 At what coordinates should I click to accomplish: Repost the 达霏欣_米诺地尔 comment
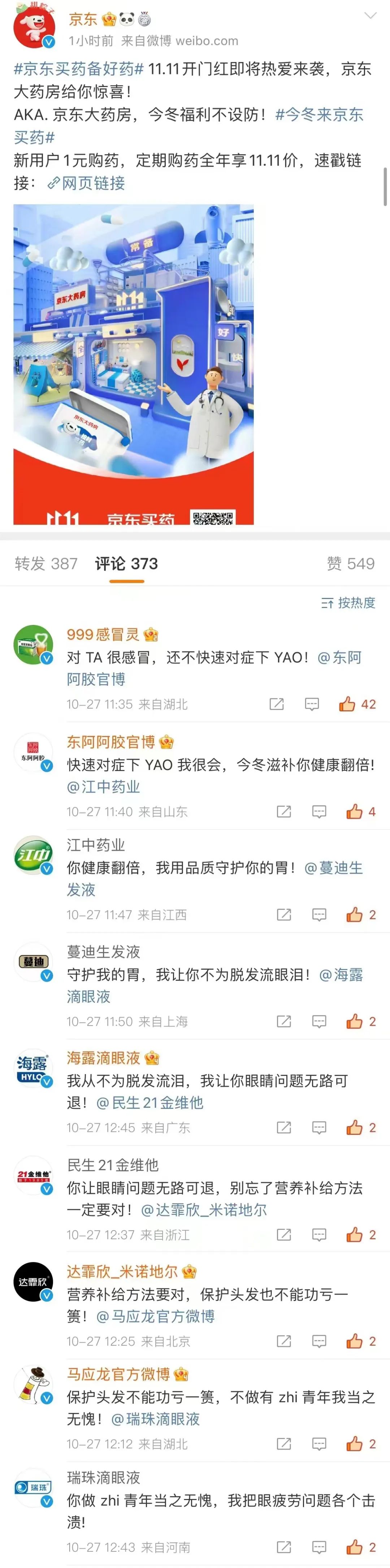283,1341
